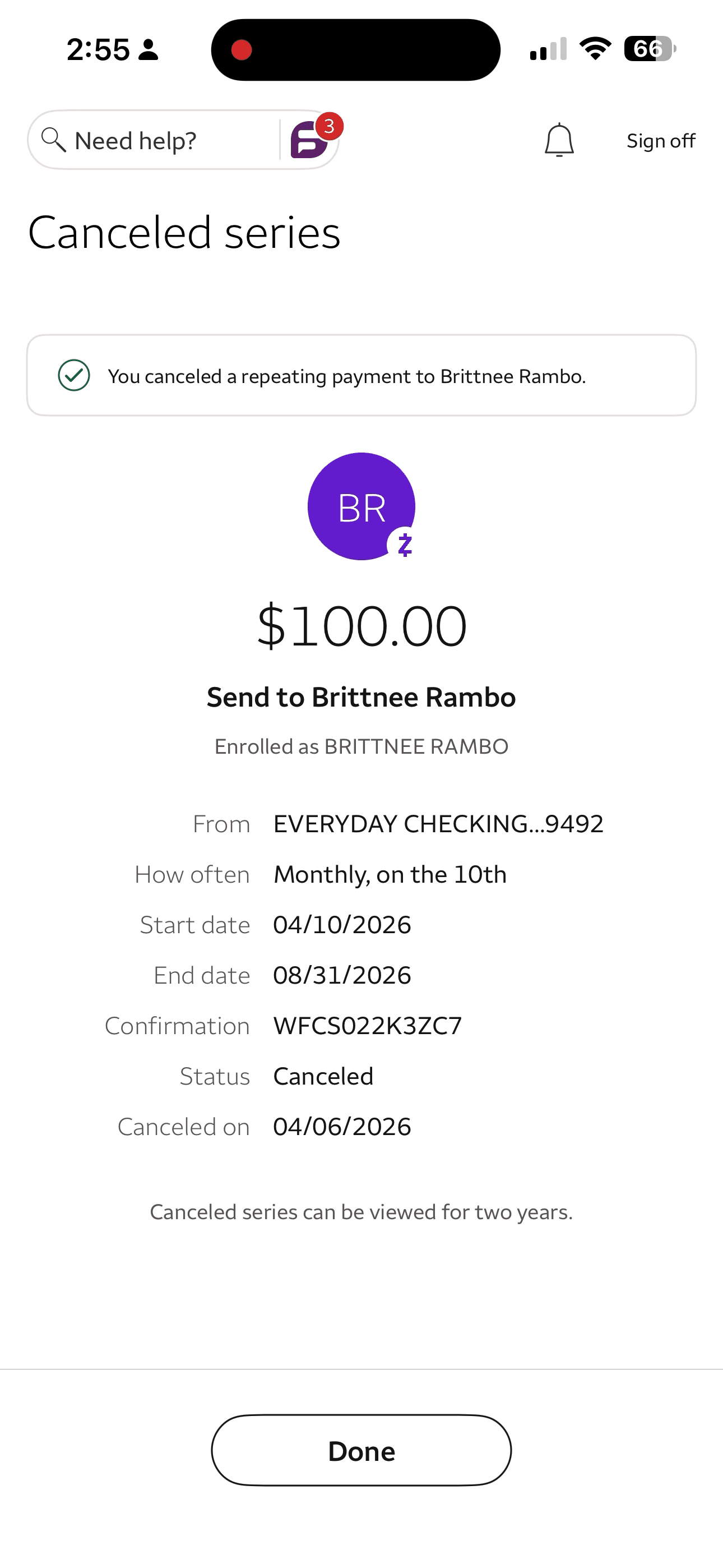
Task: Tap the red notification badge showing 3
Action: click(331, 126)
